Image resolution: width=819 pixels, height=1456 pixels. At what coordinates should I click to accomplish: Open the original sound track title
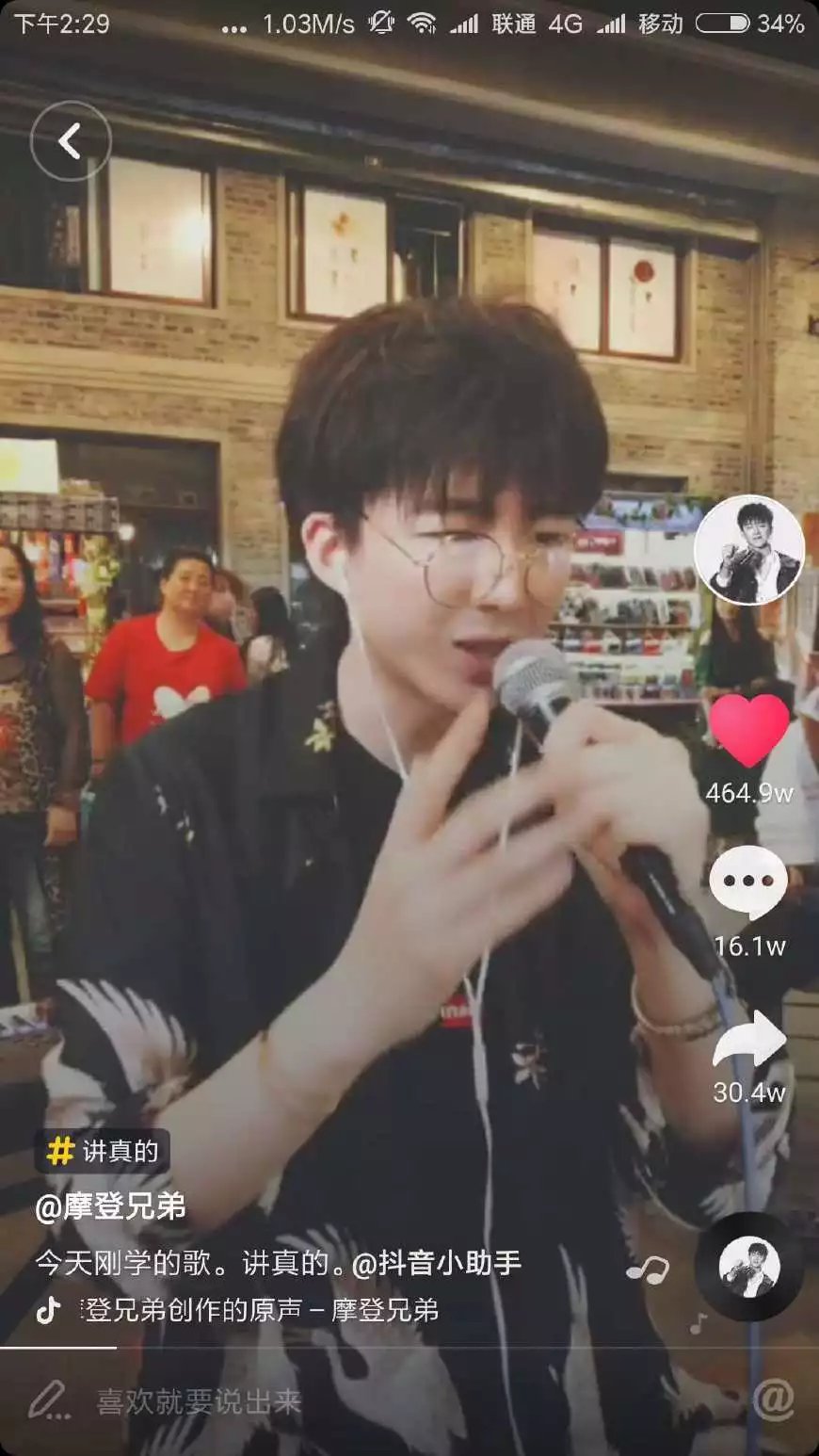coord(262,1310)
